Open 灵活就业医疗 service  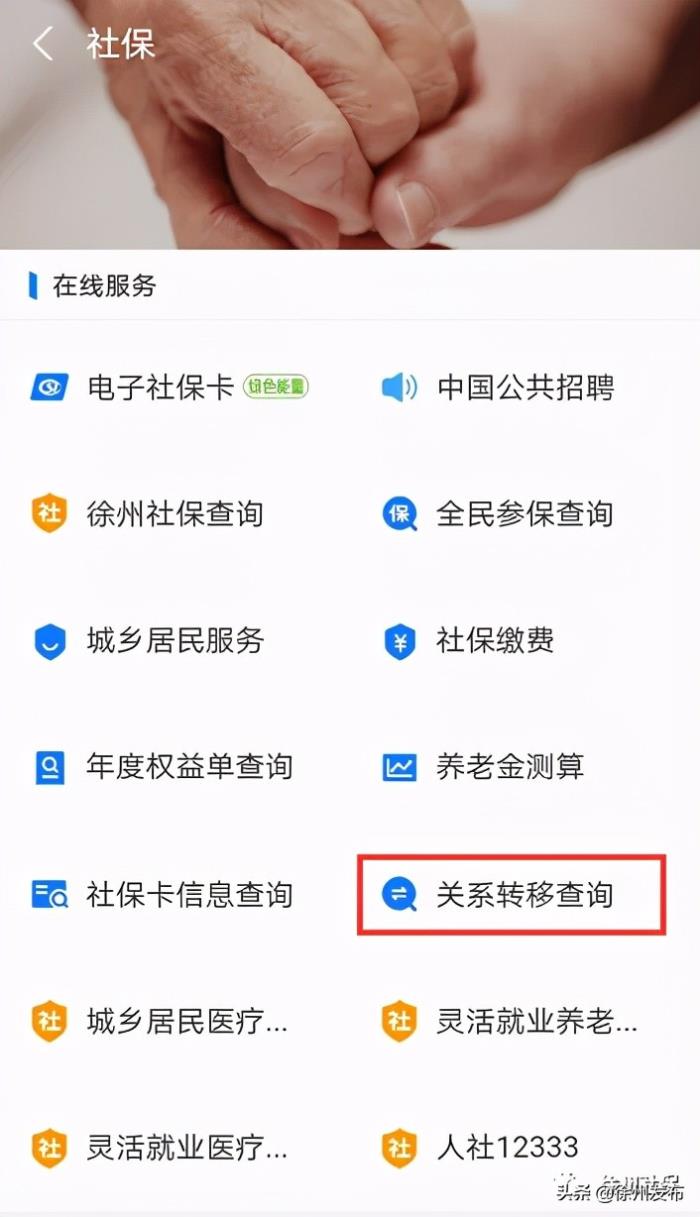(x=187, y=1147)
